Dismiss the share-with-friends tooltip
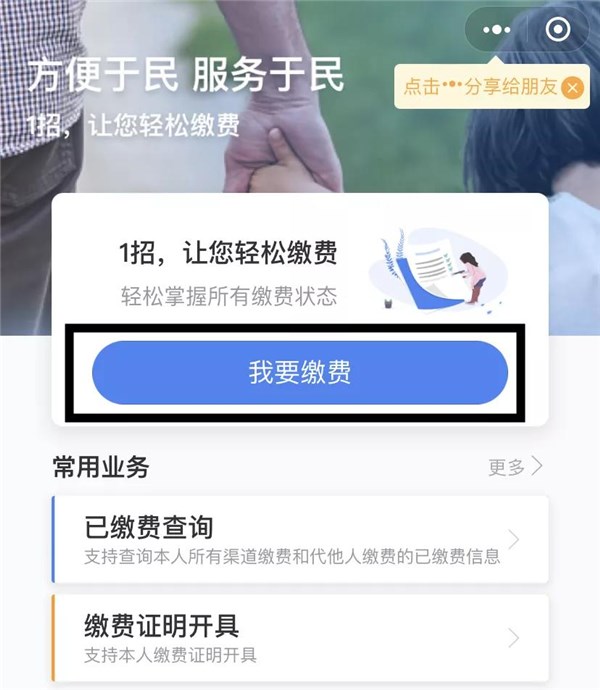 pyautogui.click(x=572, y=88)
